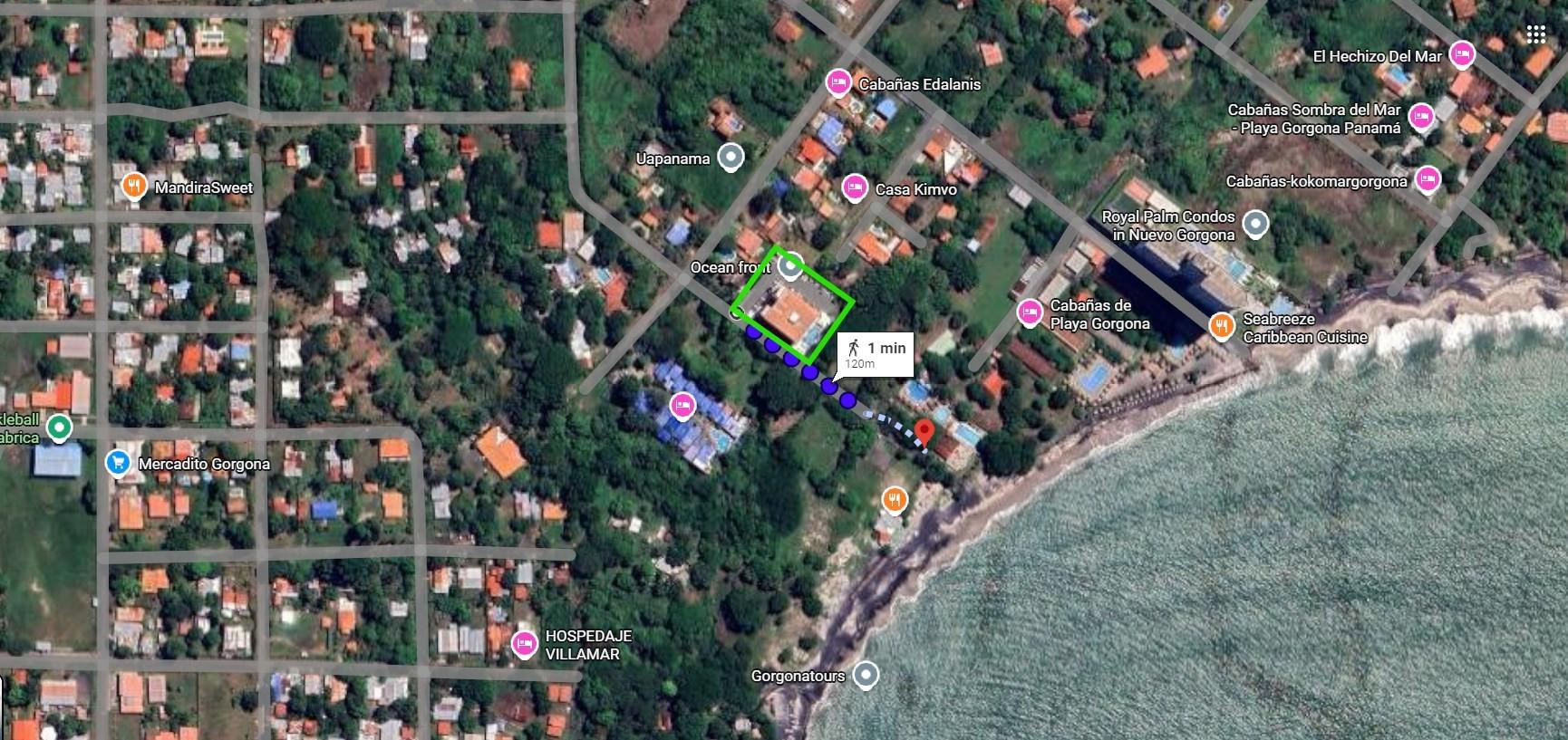The image size is (1568, 740).
Task: Tap the Casa Kimvo lodging pin
Action: tap(854, 187)
